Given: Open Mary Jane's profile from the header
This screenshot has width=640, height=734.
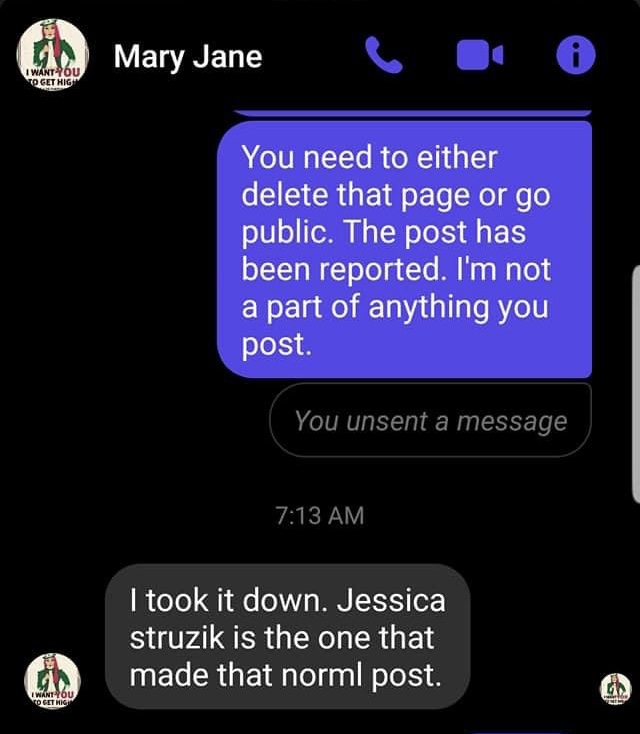Looking at the screenshot, I should click(x=188, y=56).
